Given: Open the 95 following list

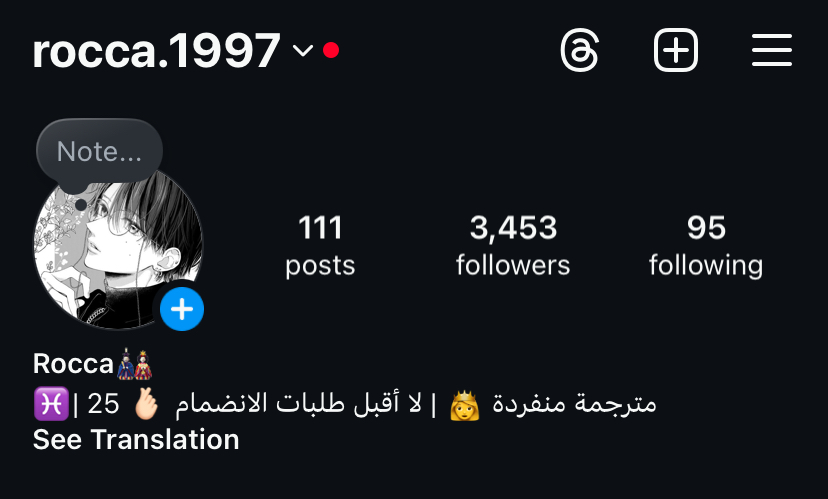Looking at the screenshot, I should [x=705, y=245].
